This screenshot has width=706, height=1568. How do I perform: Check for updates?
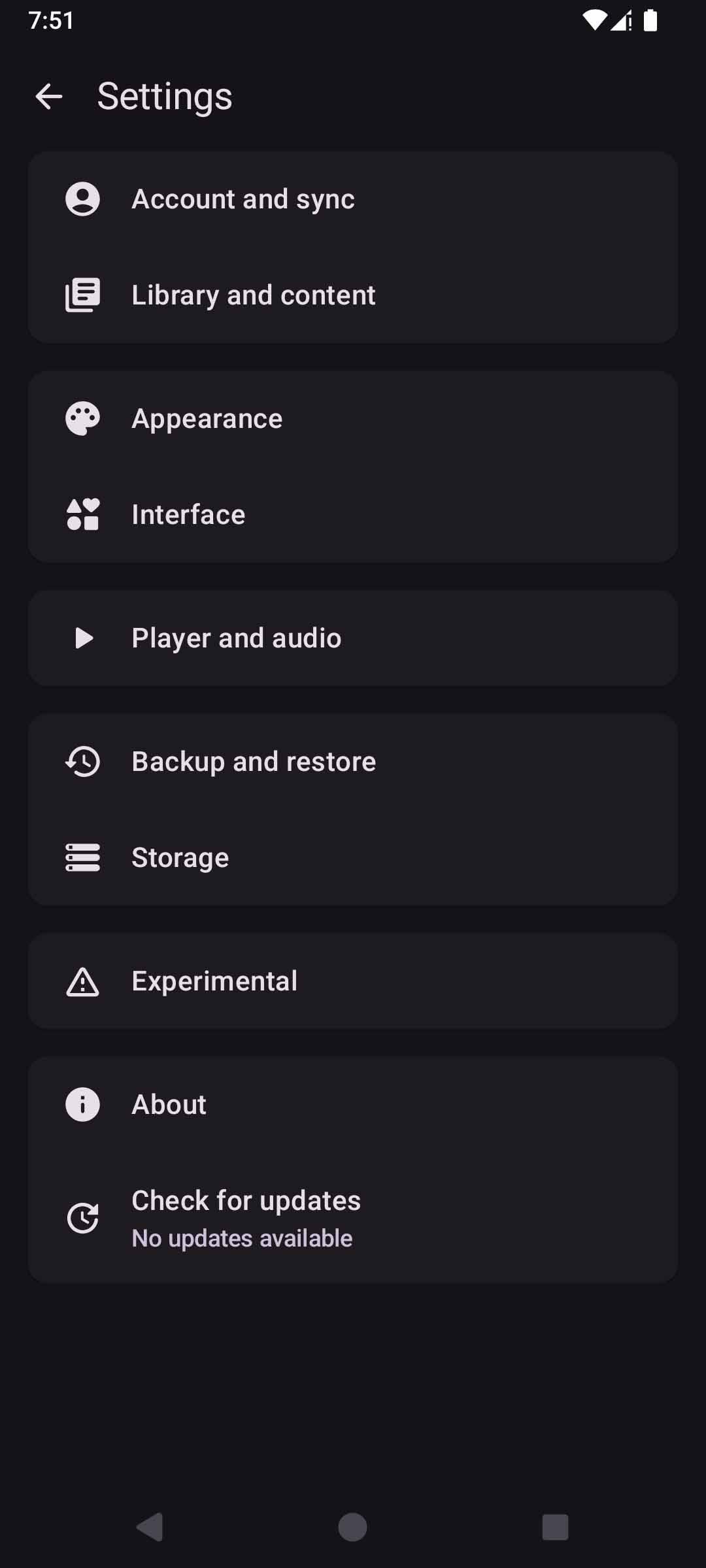click(353, 1218)
